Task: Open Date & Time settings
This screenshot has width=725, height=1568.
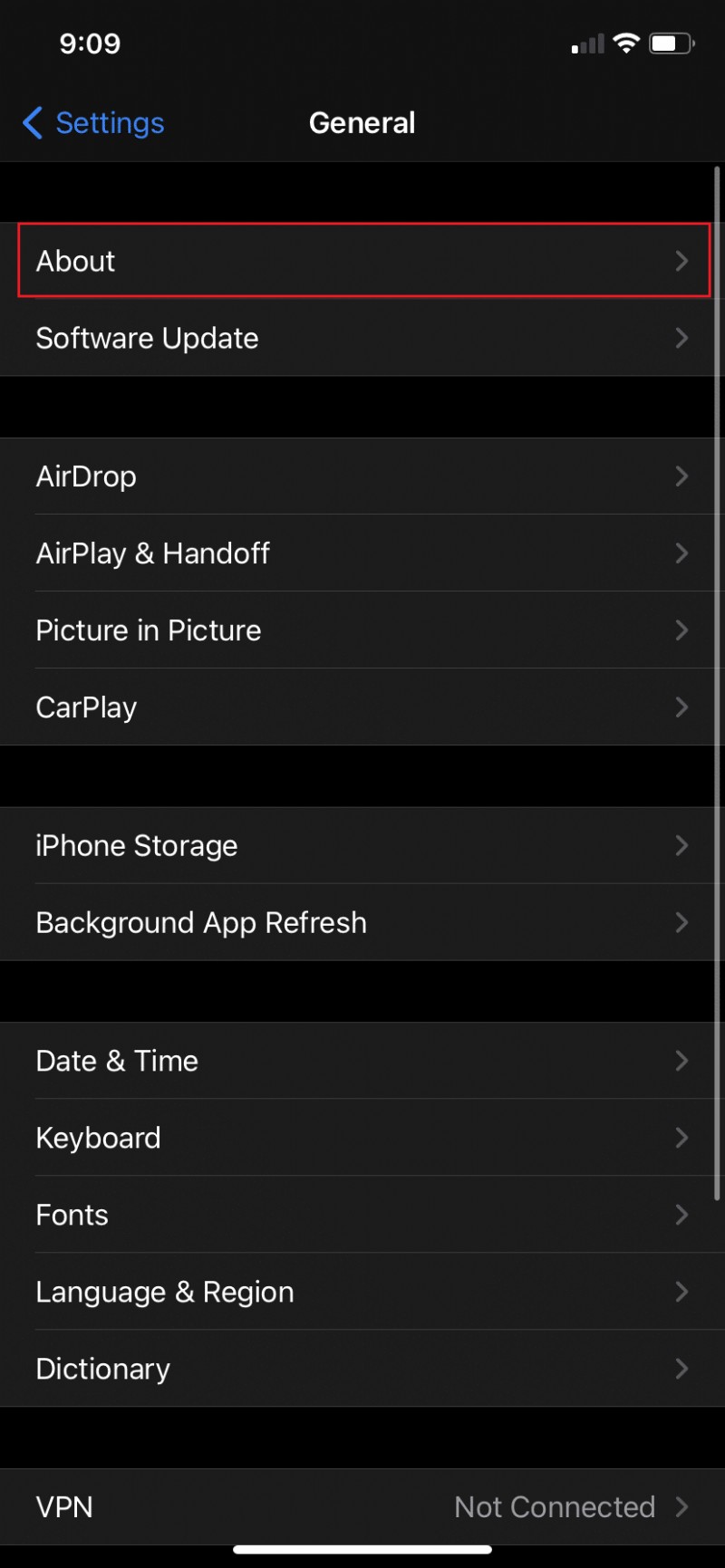Action: tap(362, 1061)
